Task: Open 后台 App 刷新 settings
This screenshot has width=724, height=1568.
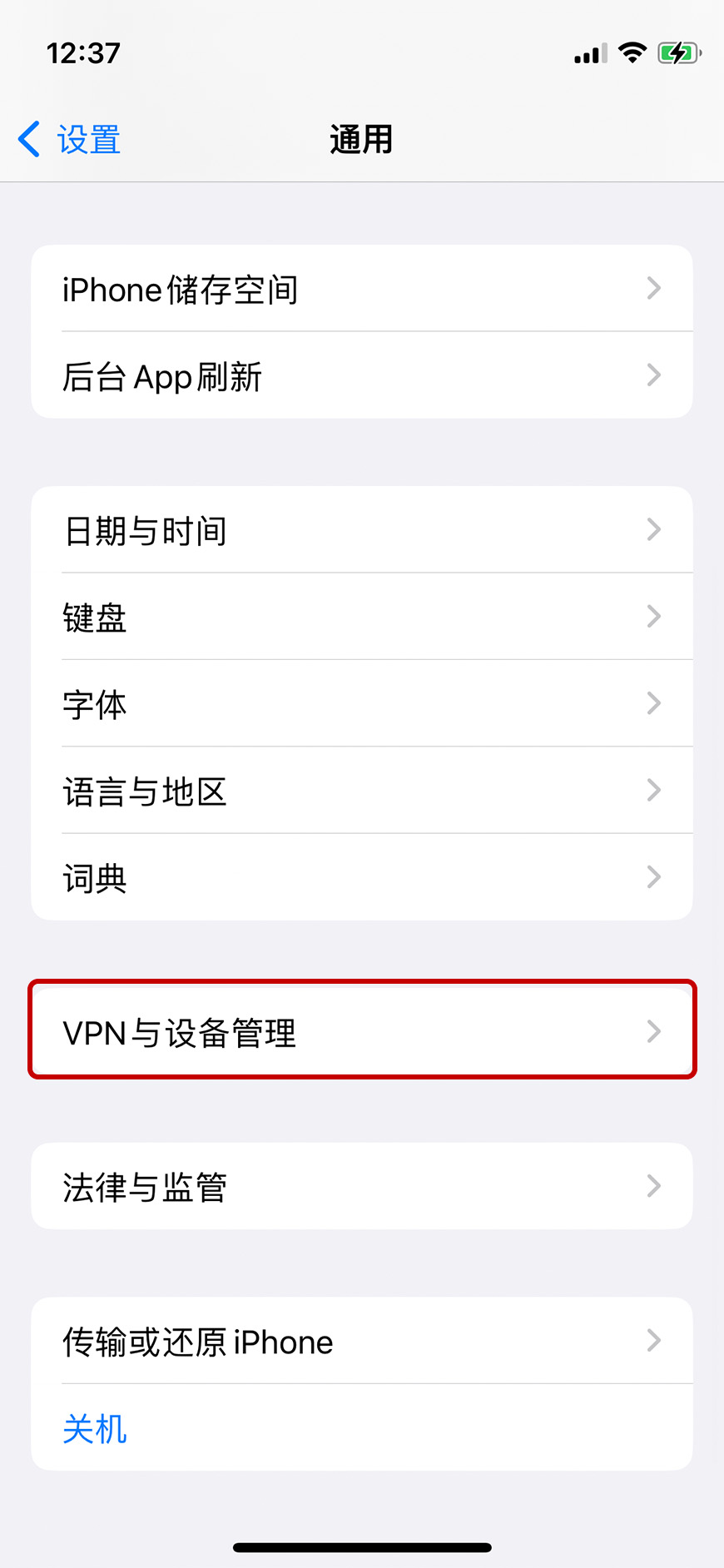Action: pyautogui.click(x=361, y=376)
